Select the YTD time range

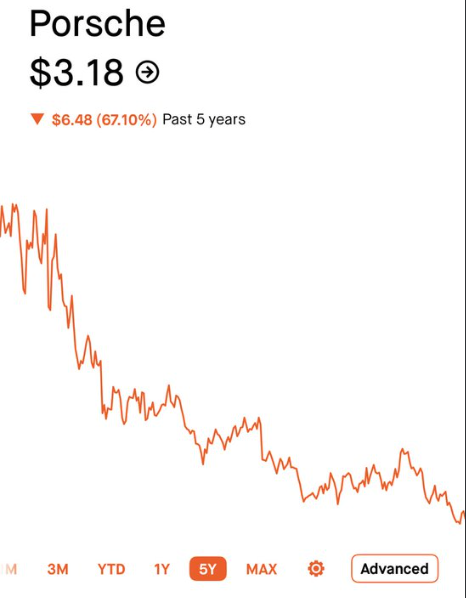coord(111,569)
